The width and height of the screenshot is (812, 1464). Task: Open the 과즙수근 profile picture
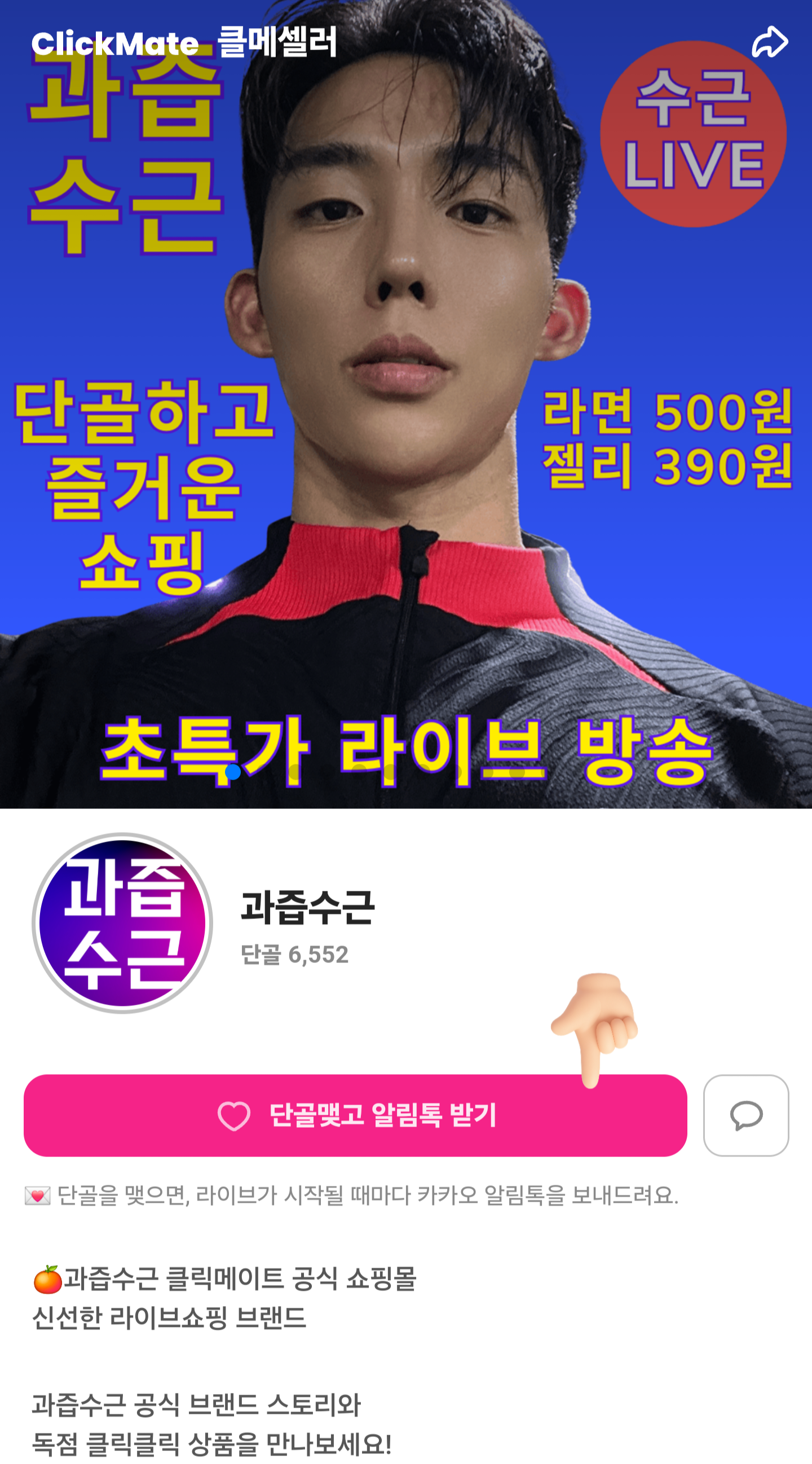(x=122, y=923)
